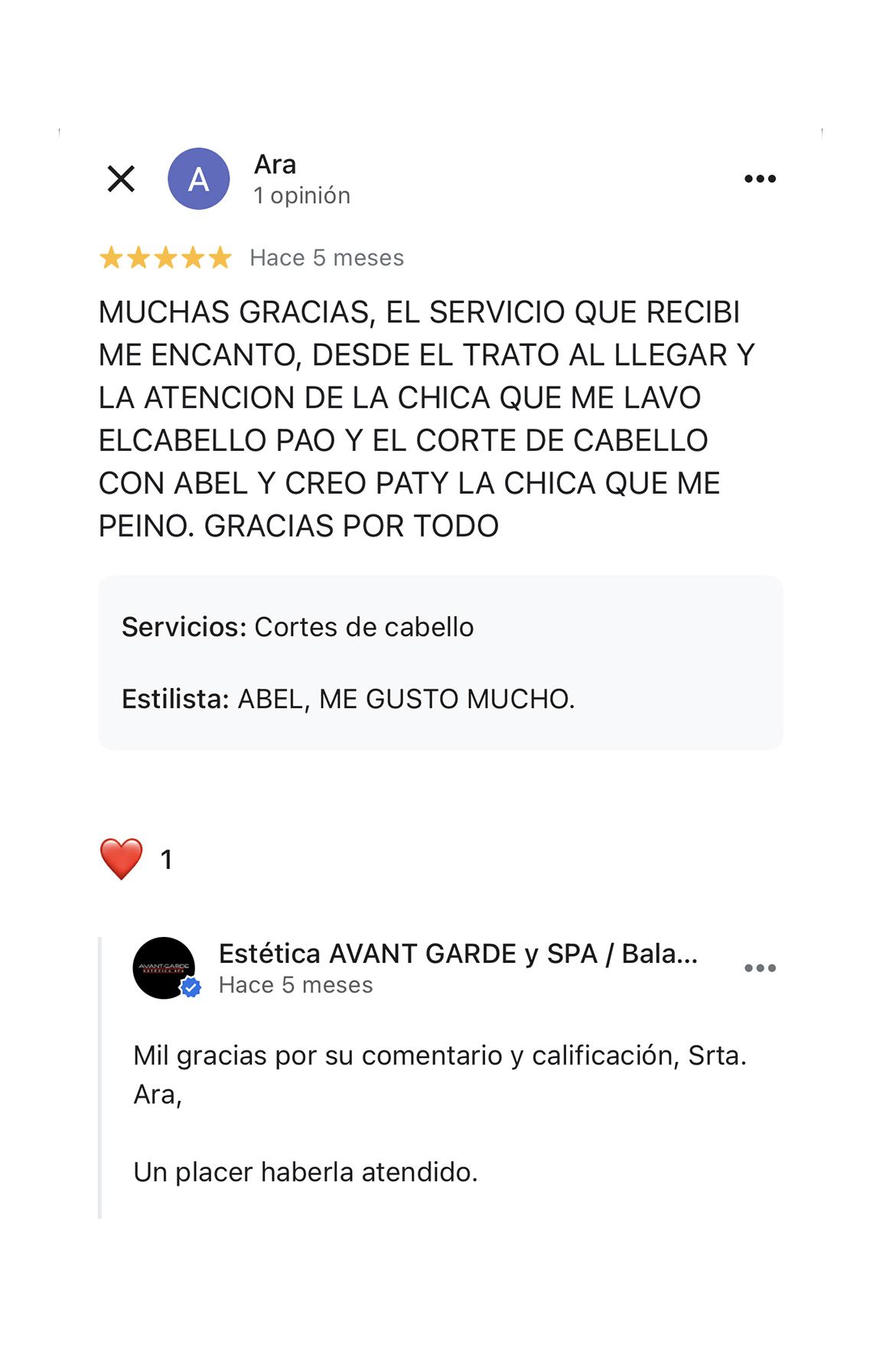Open Ara's reviewer profile

point(199,179)
